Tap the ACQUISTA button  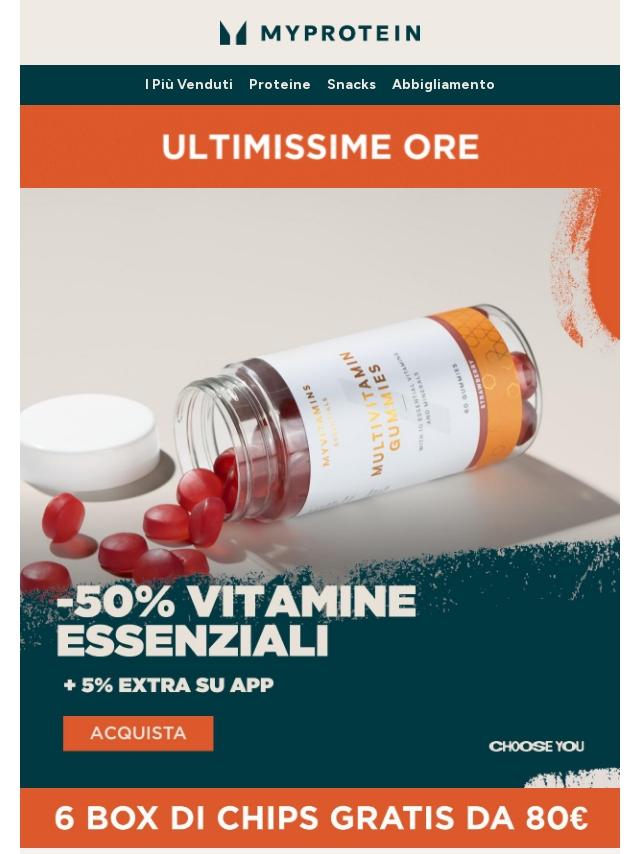[138, 733]
